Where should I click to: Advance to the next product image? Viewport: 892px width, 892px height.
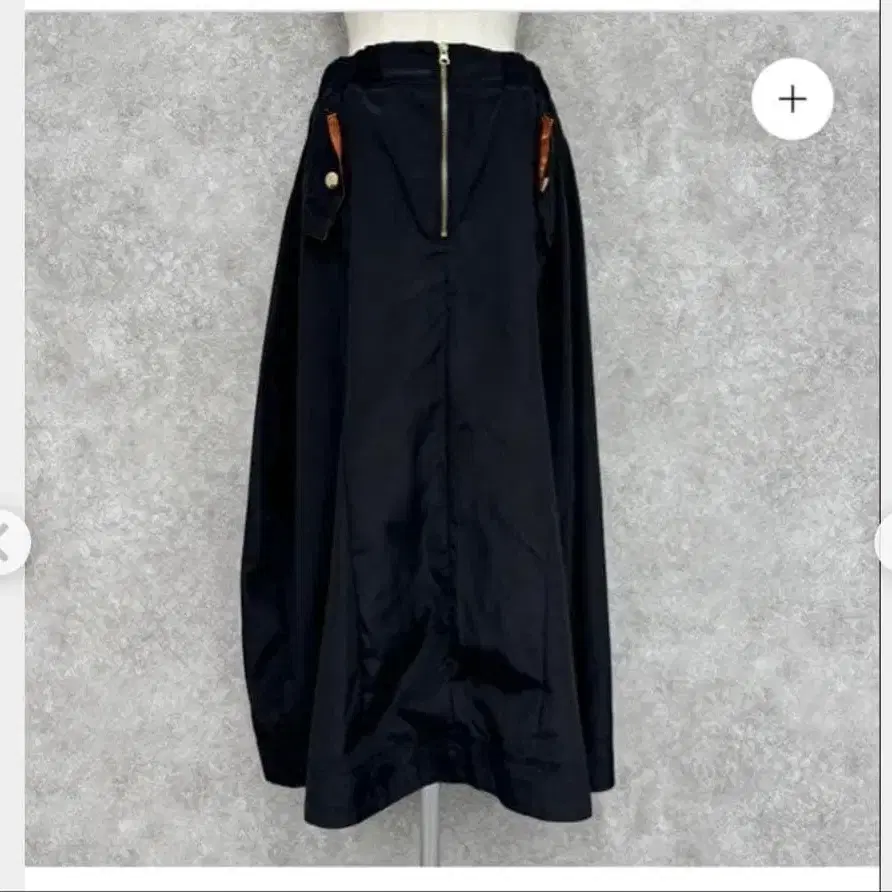pos(883,542)
